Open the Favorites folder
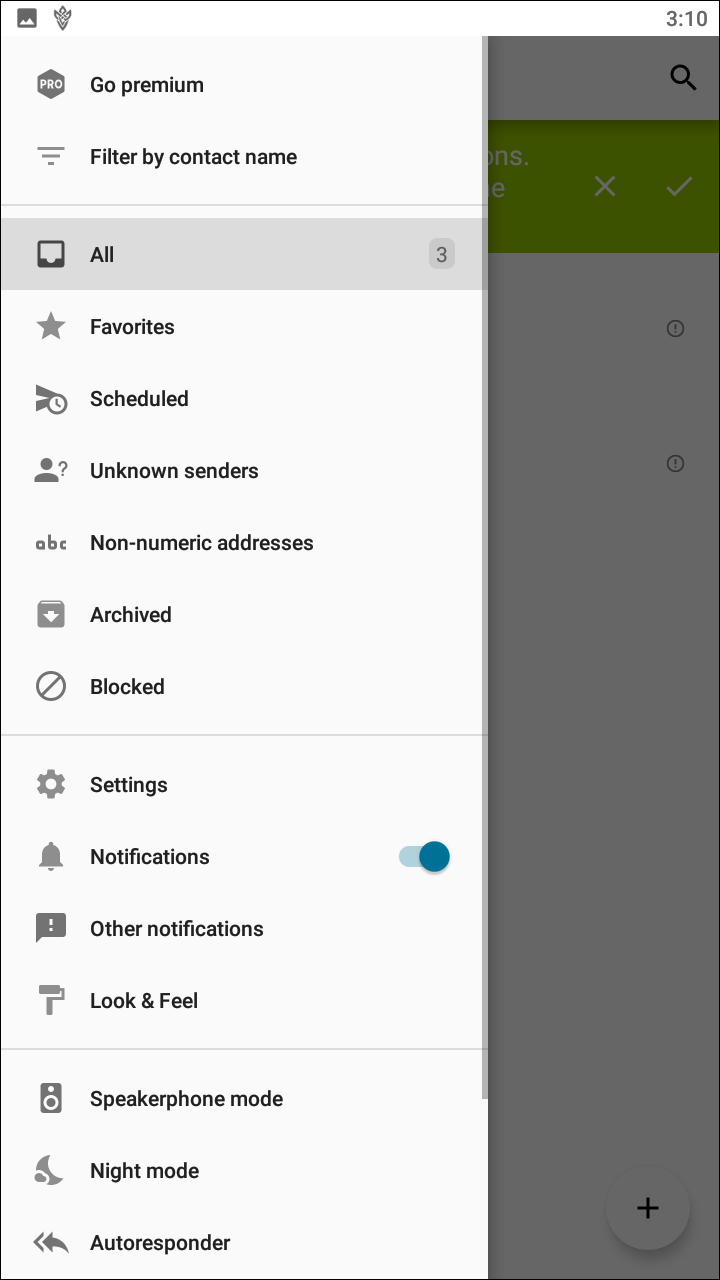The image size is (720, 1280). click(x=244, y=326)
